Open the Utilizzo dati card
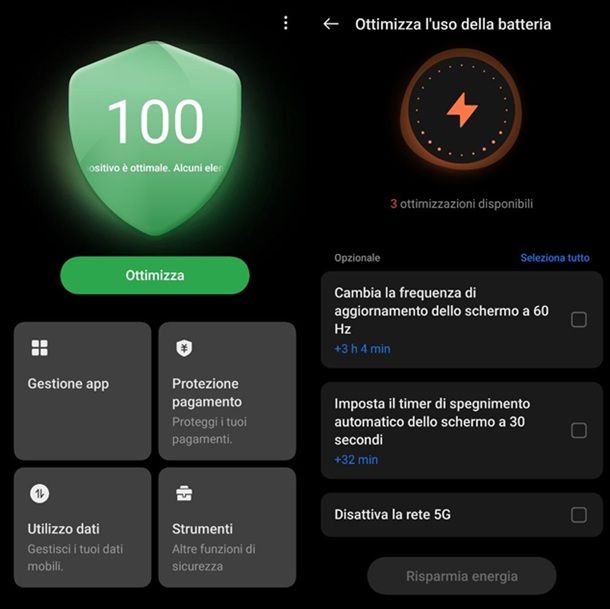 [x=83, y=527]
